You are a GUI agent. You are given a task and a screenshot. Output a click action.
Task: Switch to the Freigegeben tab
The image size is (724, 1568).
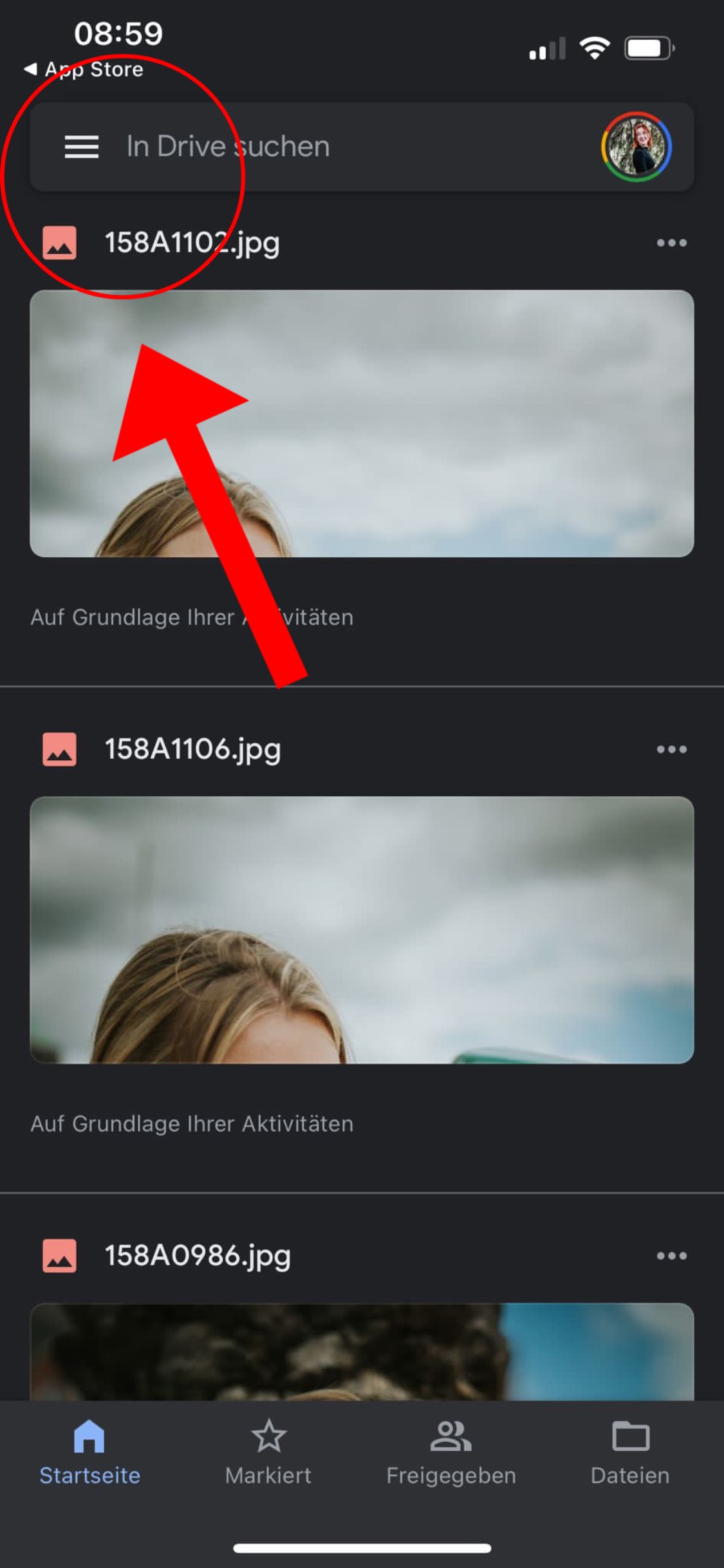[x=451, y=1452]
